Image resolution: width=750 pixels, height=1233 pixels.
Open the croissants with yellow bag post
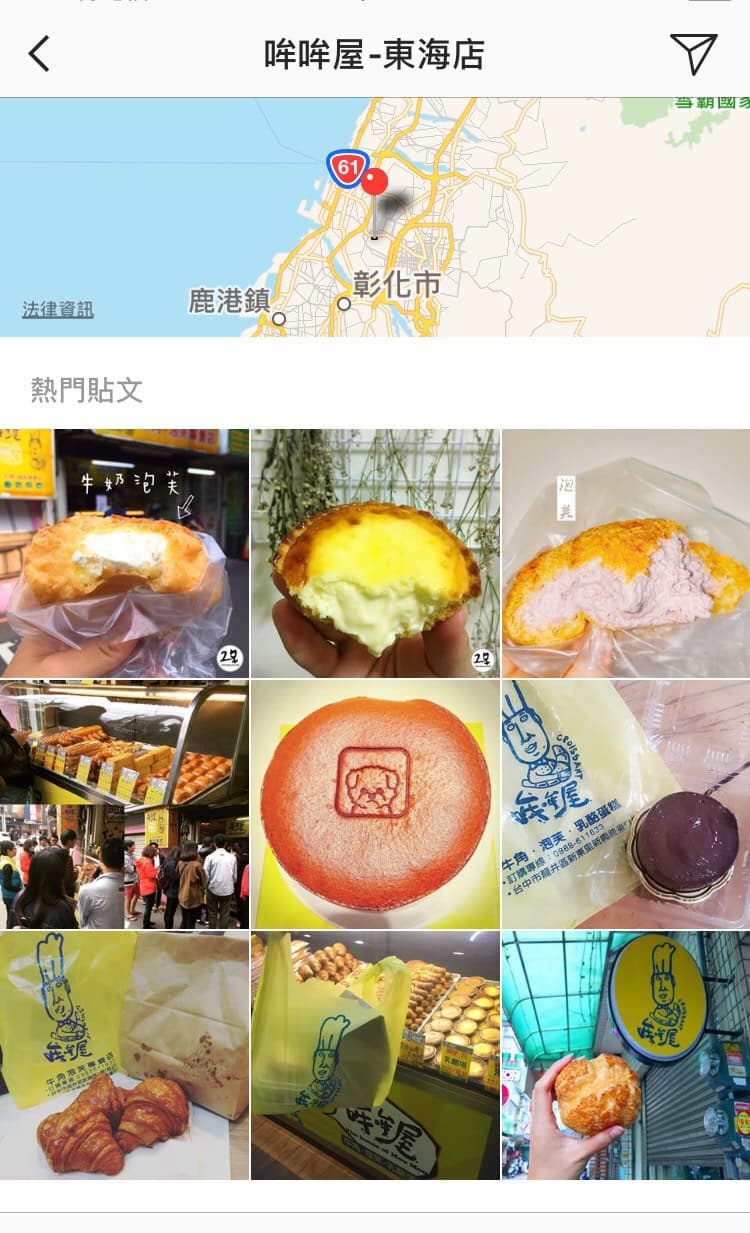(x=124, y=1056)
